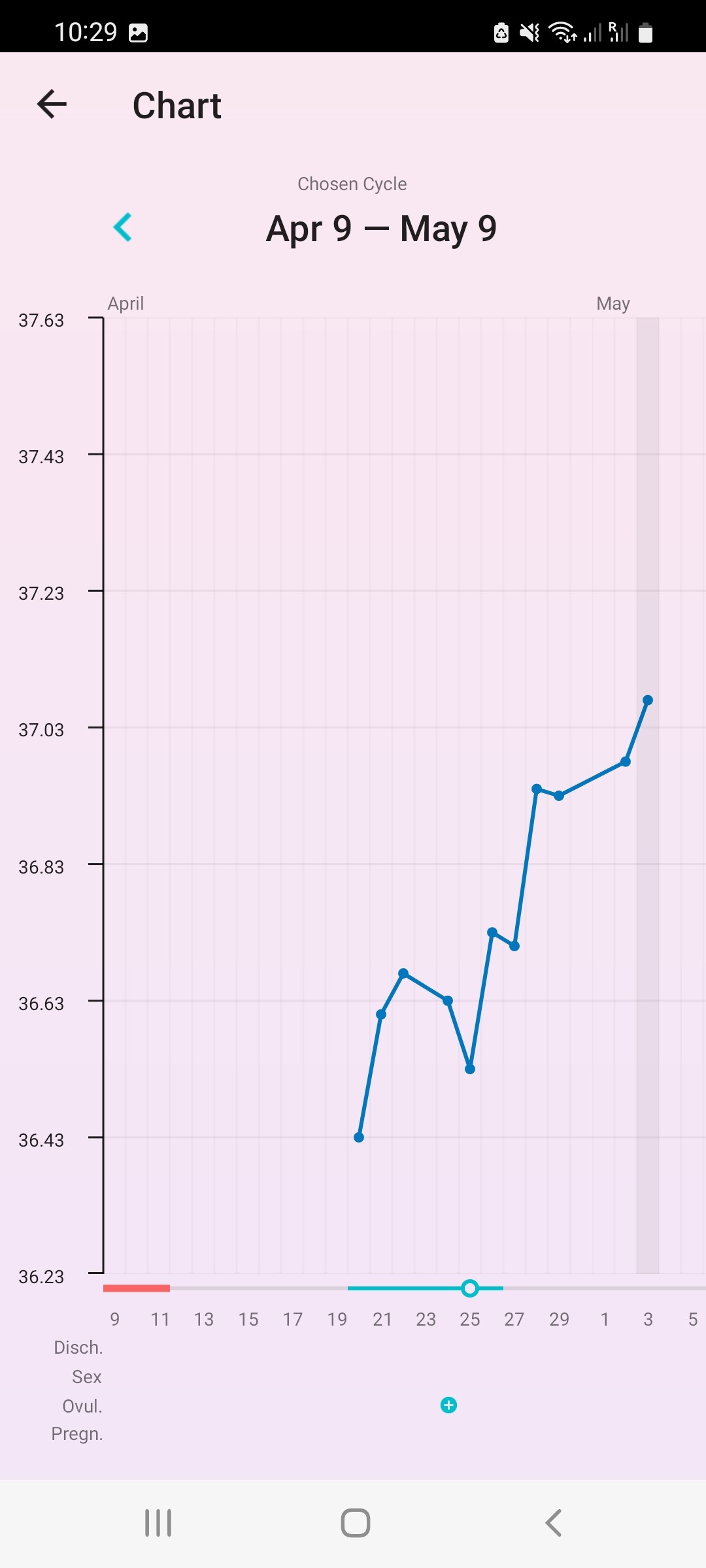Show the previous cycle with the teal chevron
The height and width of the screenshot is (1568, 706).
pos(123,227)
